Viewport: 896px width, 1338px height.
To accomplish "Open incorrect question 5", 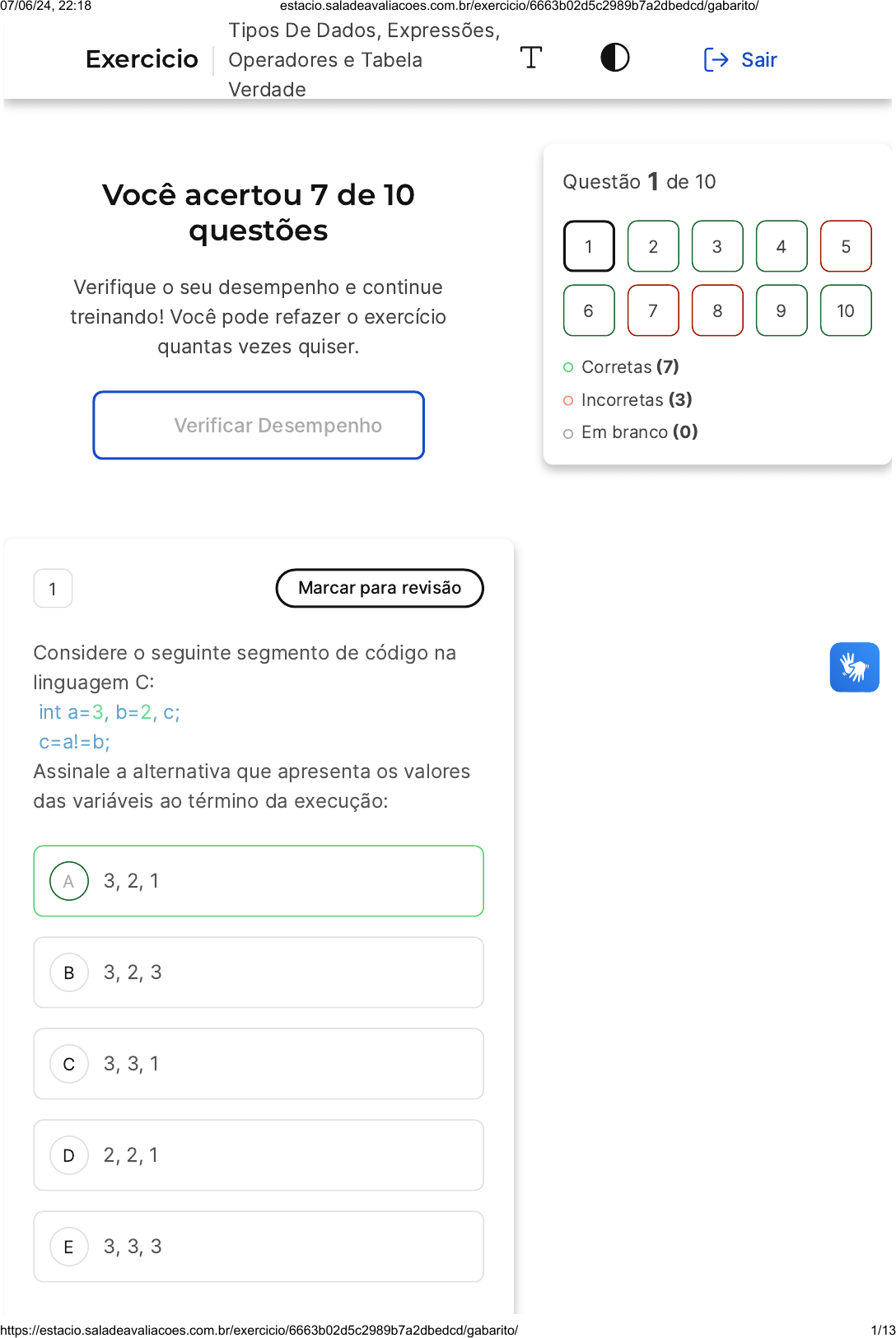I will [846, 246].
